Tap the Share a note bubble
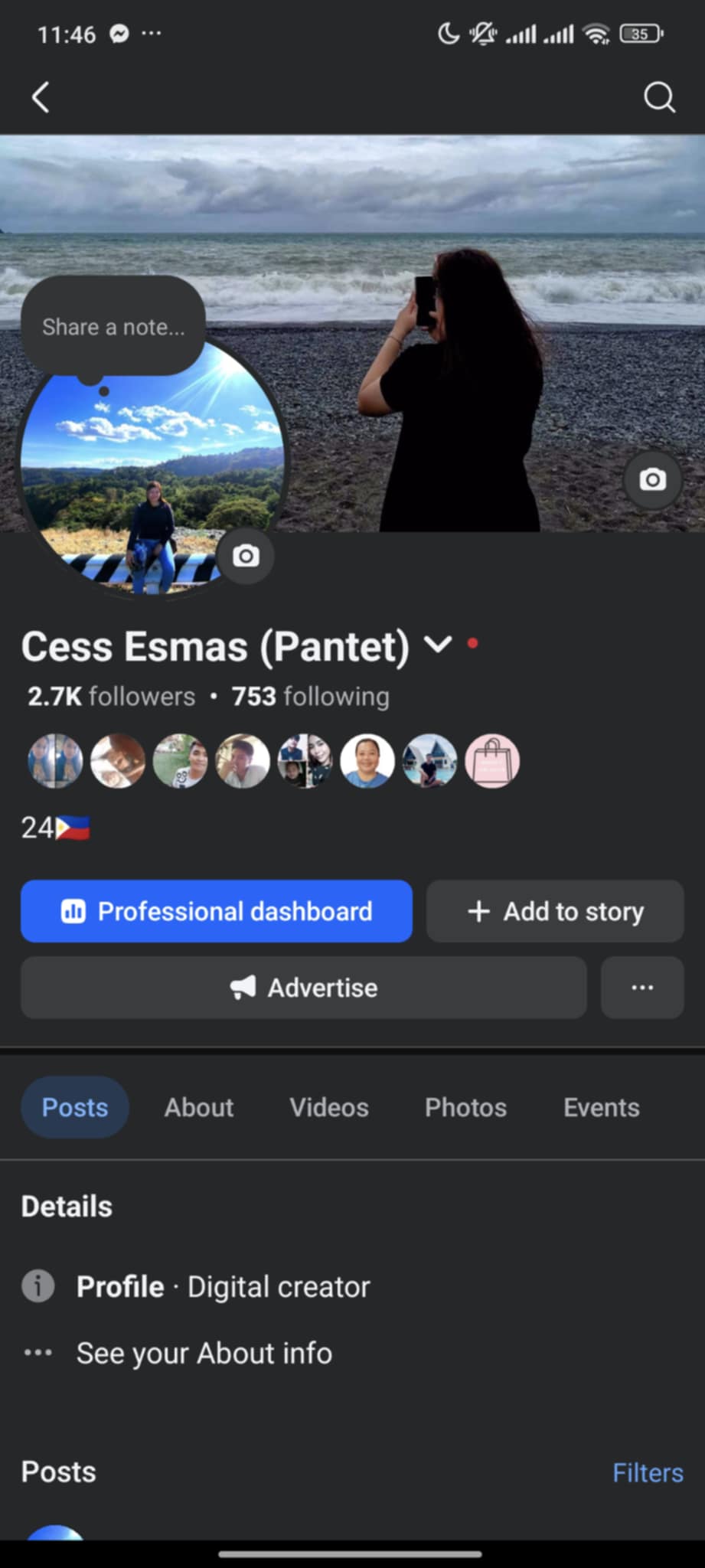Screen dimensions: 705x1568 (113, 327)
